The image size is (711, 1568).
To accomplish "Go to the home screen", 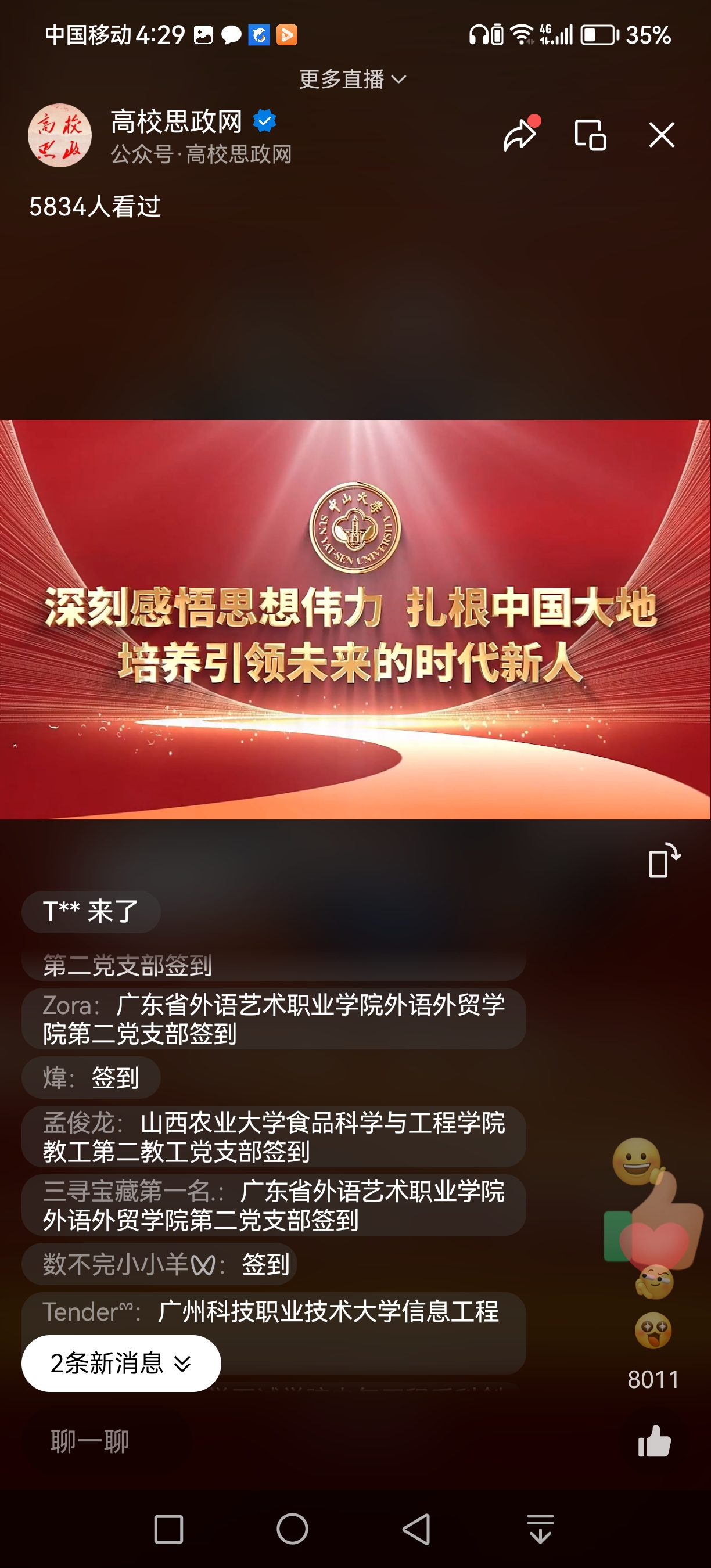I will [292, 1529].
